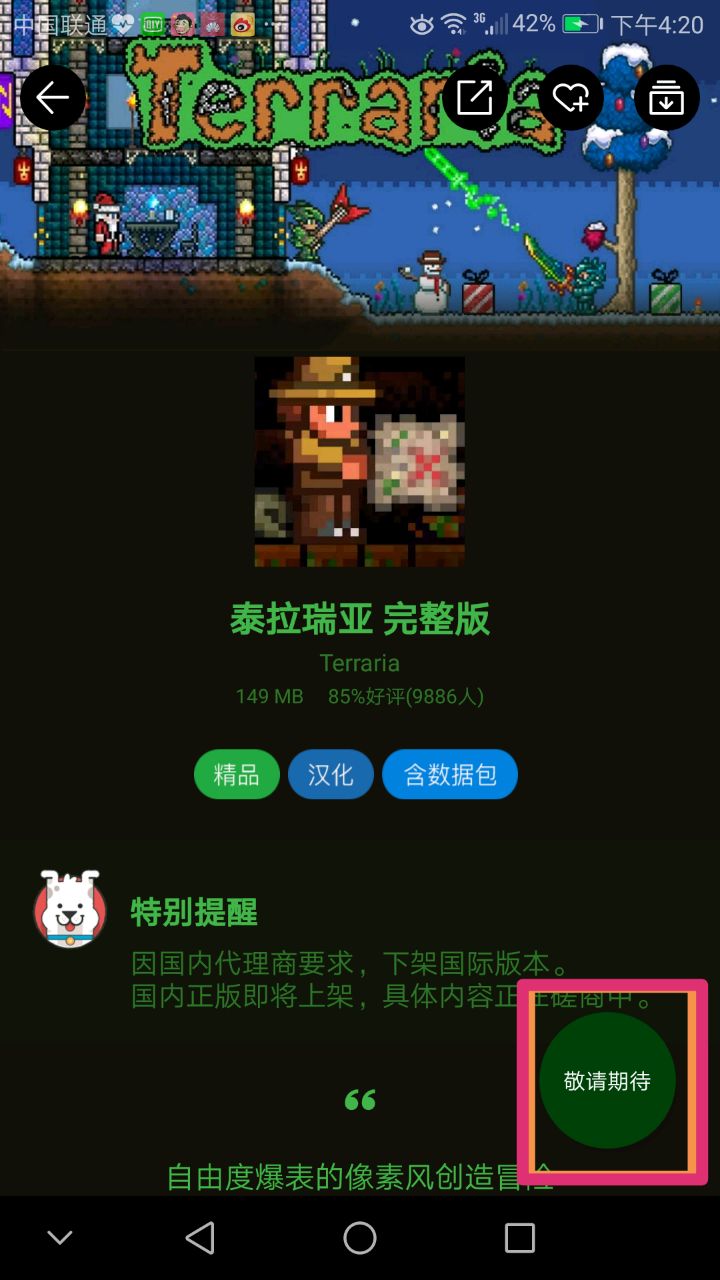720x1280 pixels.
Task: Open recent apps from navigation bar
Action: click(519, 1238)
